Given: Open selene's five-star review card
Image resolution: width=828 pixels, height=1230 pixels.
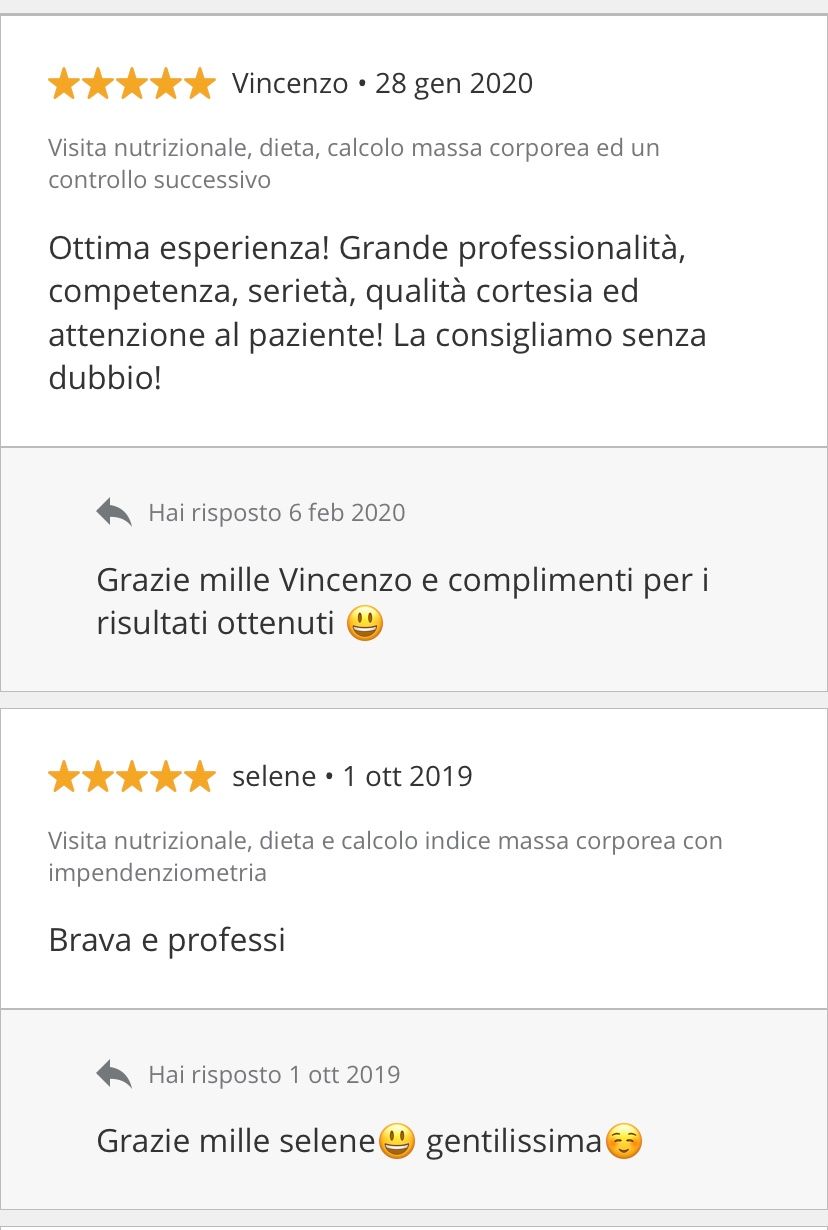Looking at the screenshot, I should [x=413, y=858].
